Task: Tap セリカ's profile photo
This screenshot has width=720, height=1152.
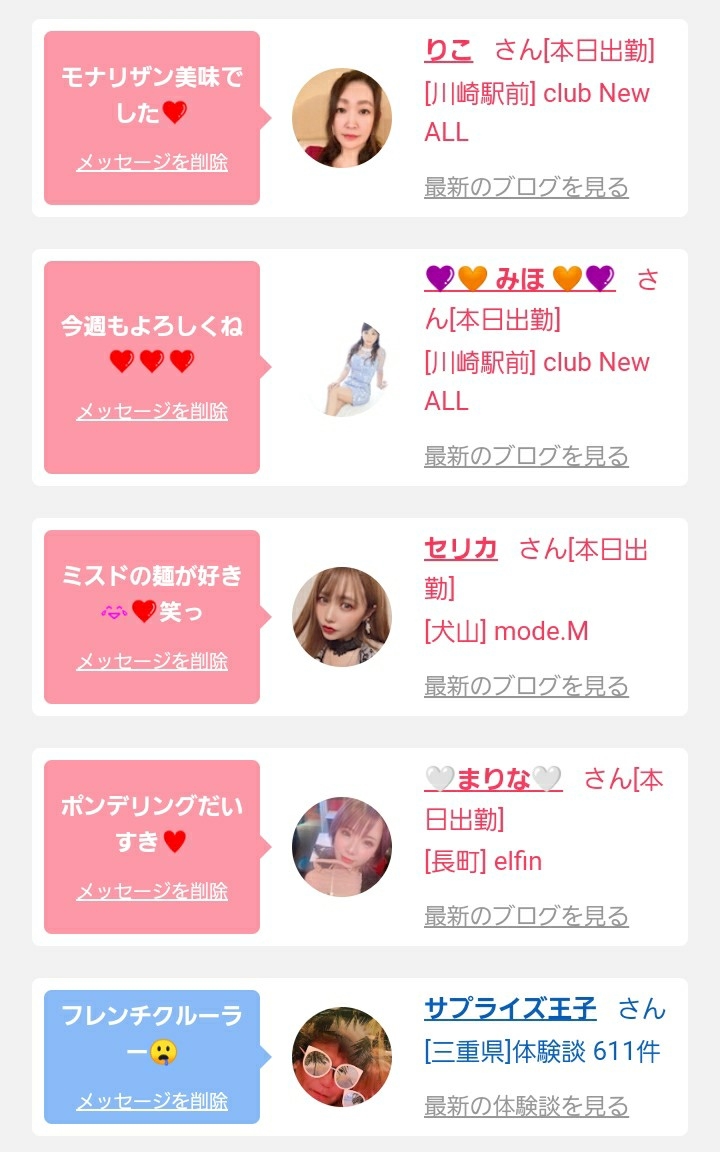Action: [x=341, y=617]
